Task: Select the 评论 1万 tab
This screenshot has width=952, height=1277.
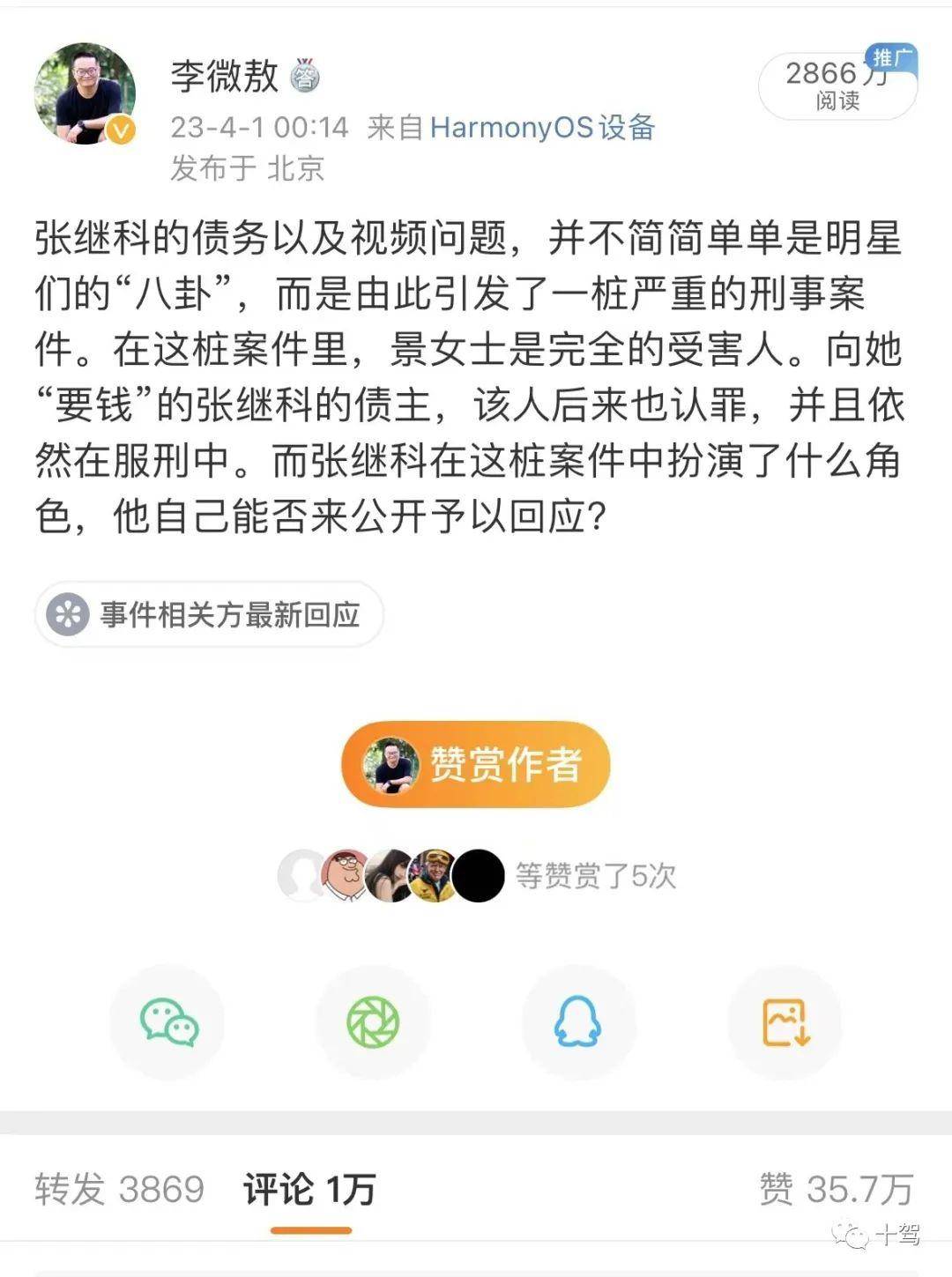Action: [309, 1189]
